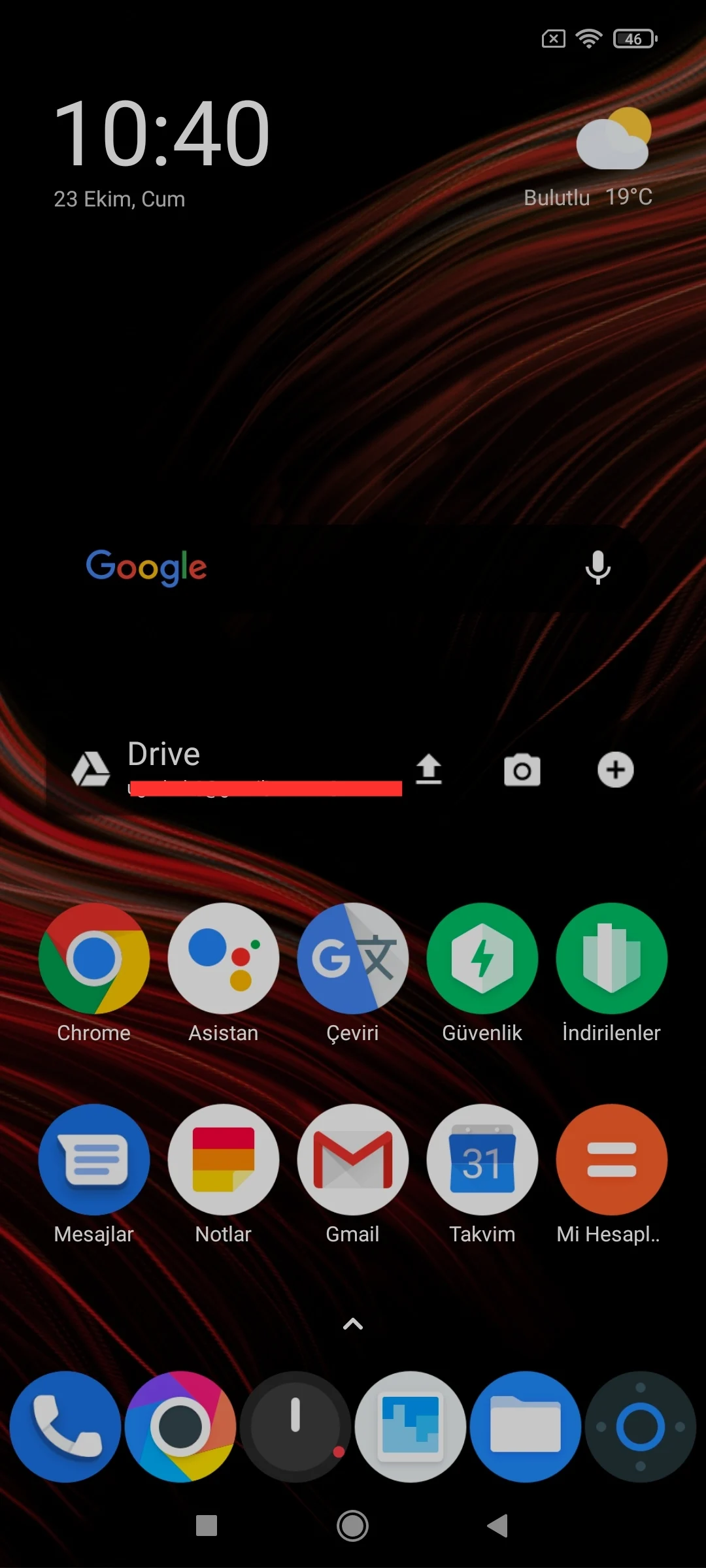Tap the system back button

coord(498,1526)
